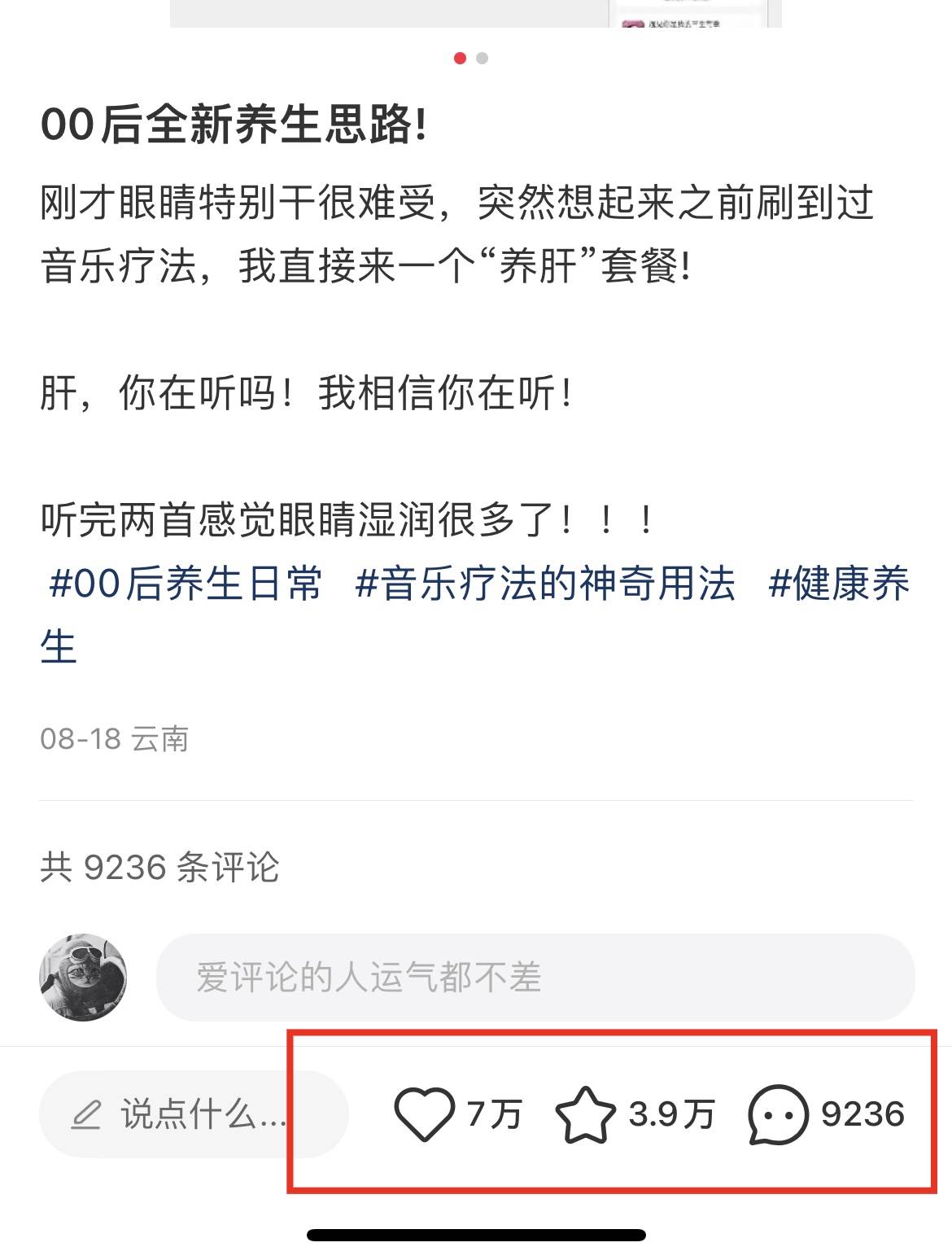Like this post with the heart icon

coord(424,1113)
